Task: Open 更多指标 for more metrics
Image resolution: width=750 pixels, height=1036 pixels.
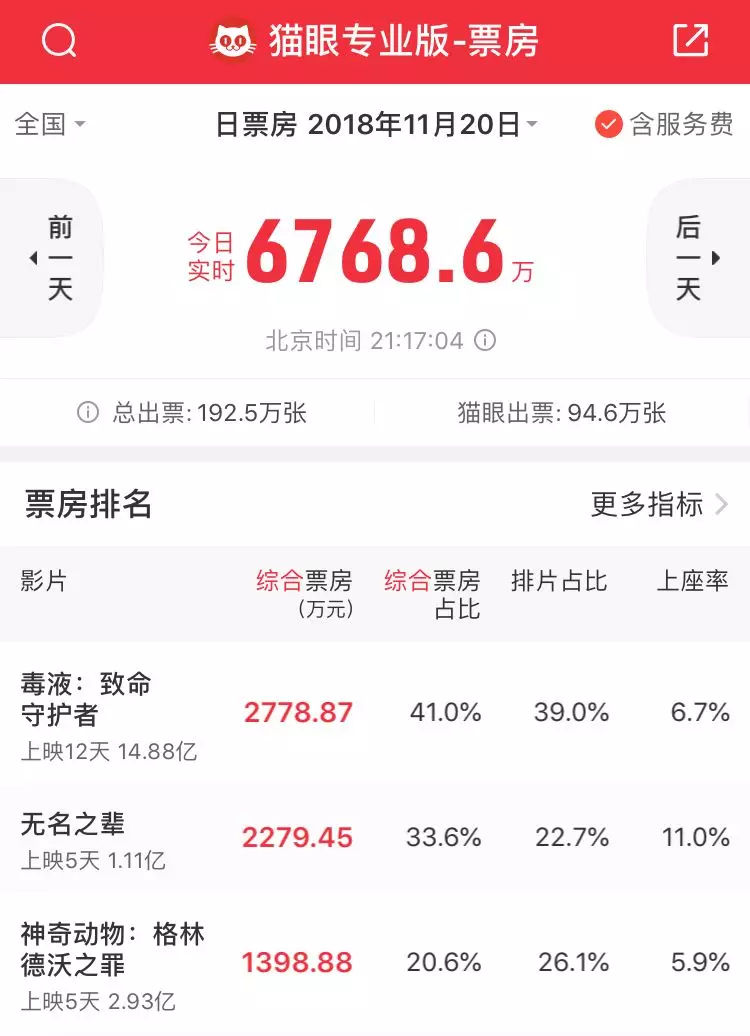Action: pos(659,505)
